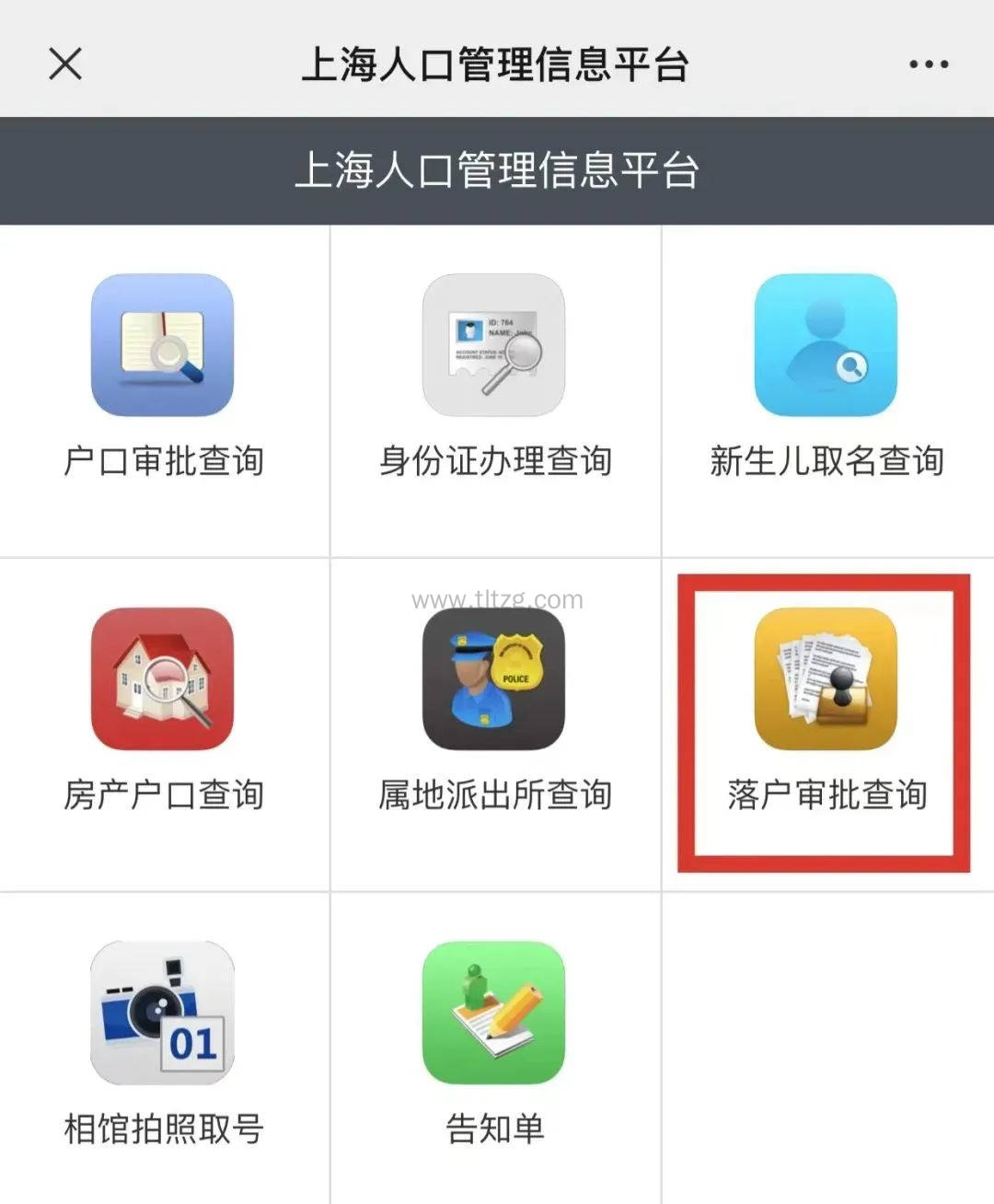Open 新生儿取名查询
This screenshot has width=994, height=1204.
825,345
